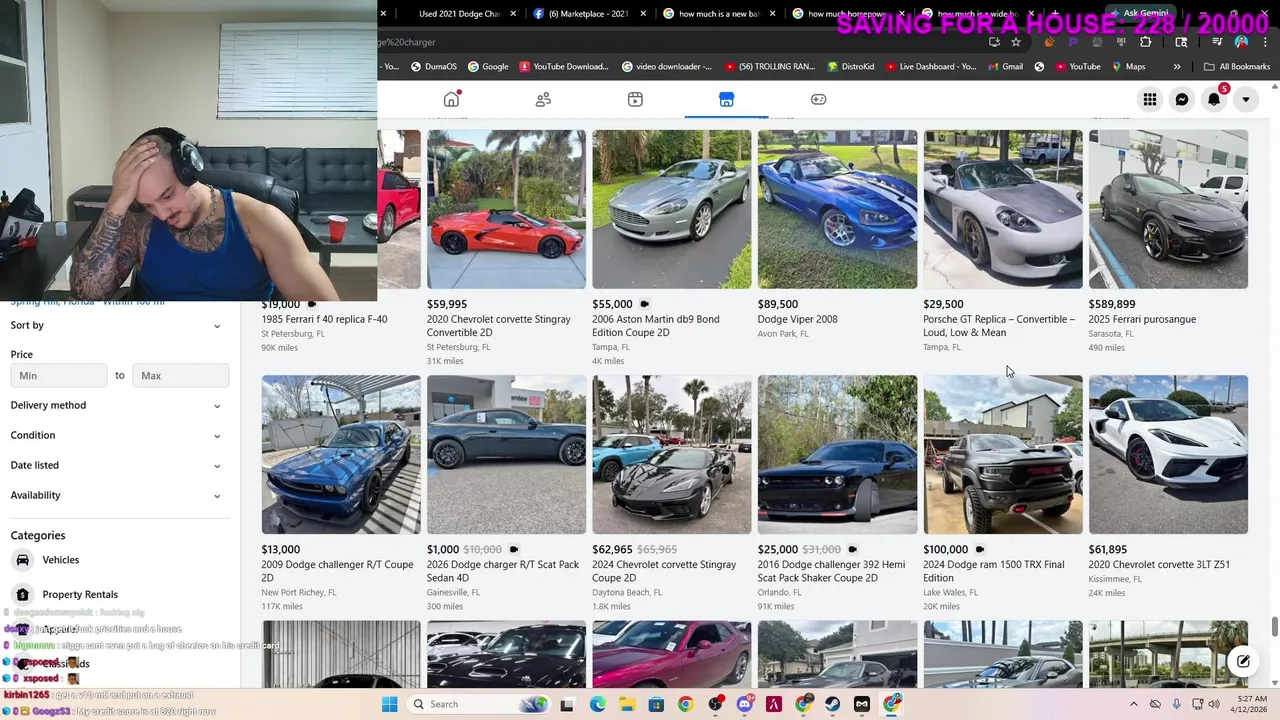Open the 2008 Dodge Viper listing
The width and height of the screenshot is (1280, 720).
[836, 210]
